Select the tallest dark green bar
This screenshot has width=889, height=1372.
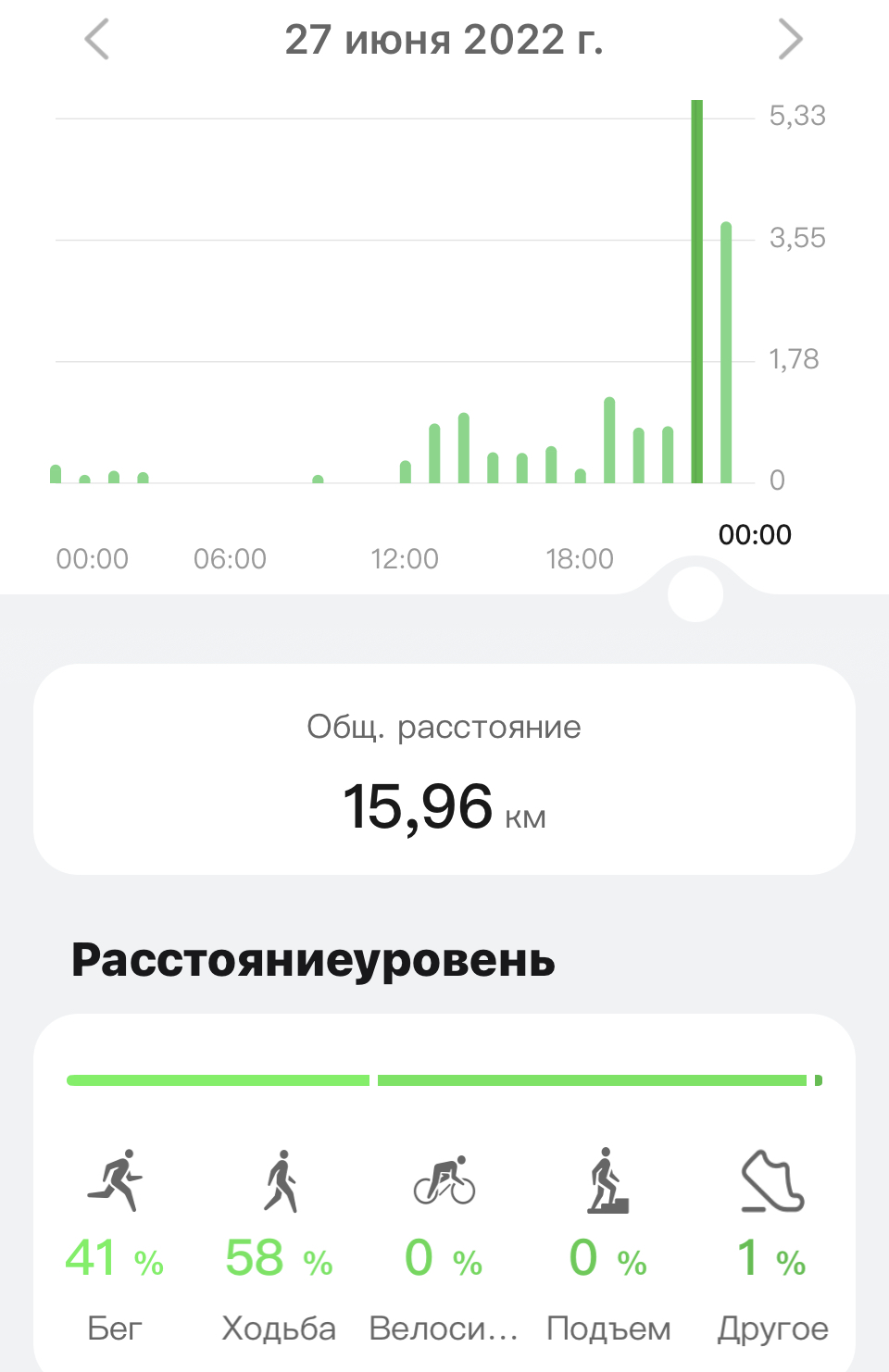click(x=697, y=292)
